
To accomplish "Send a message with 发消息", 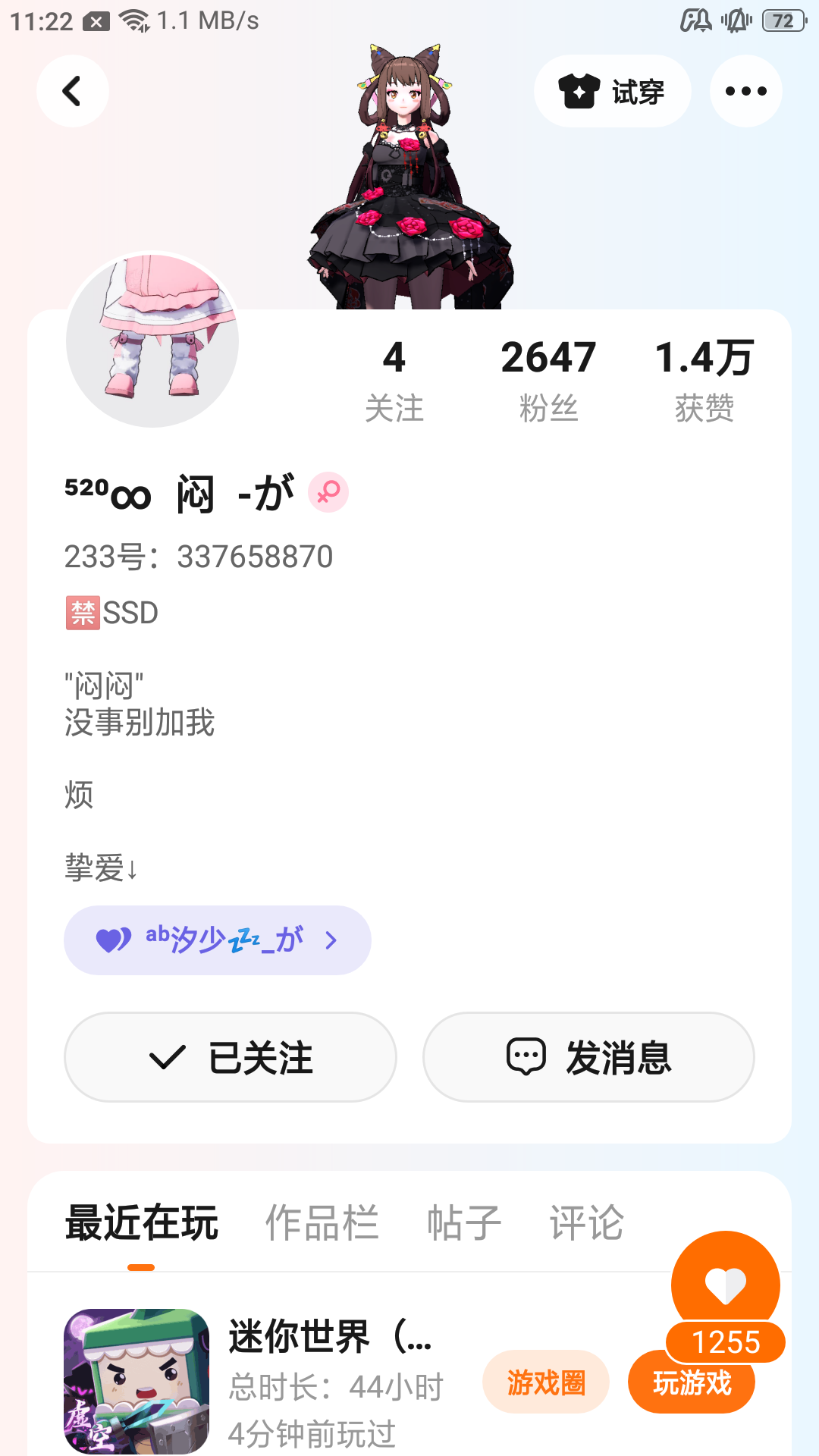I will click(588, 1057).
